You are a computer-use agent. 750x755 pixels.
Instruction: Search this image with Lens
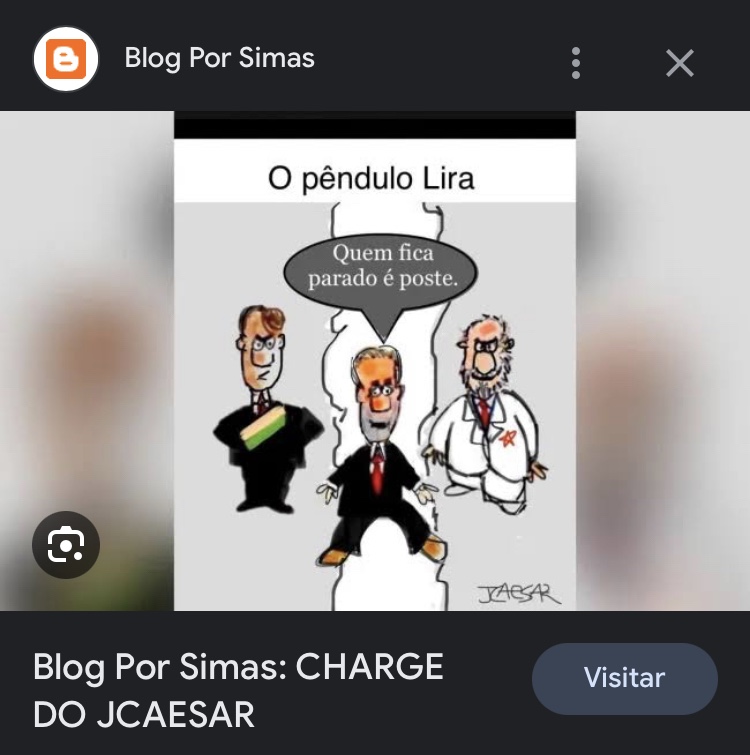click(66, 545)
